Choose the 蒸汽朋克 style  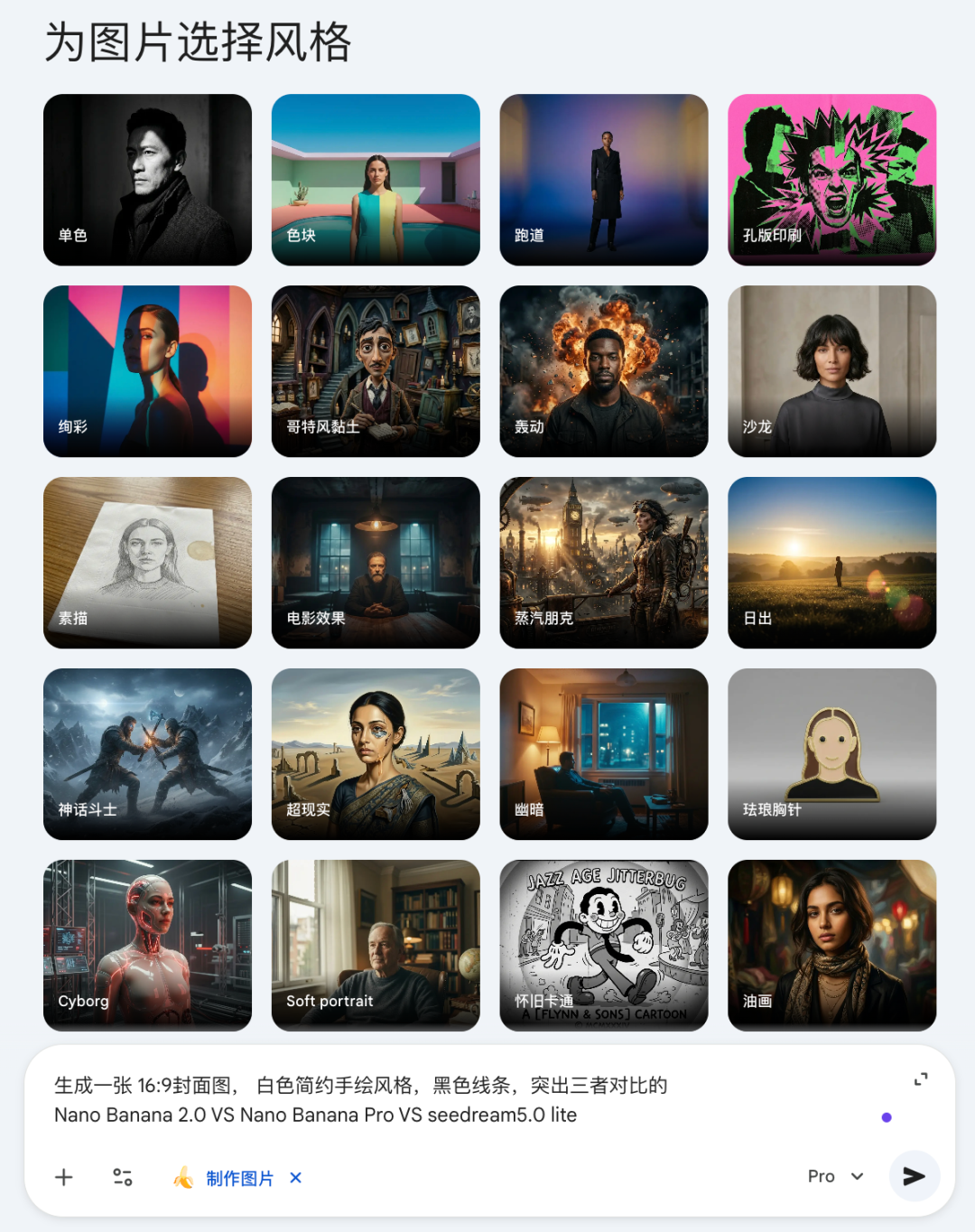tap(604, 563)
